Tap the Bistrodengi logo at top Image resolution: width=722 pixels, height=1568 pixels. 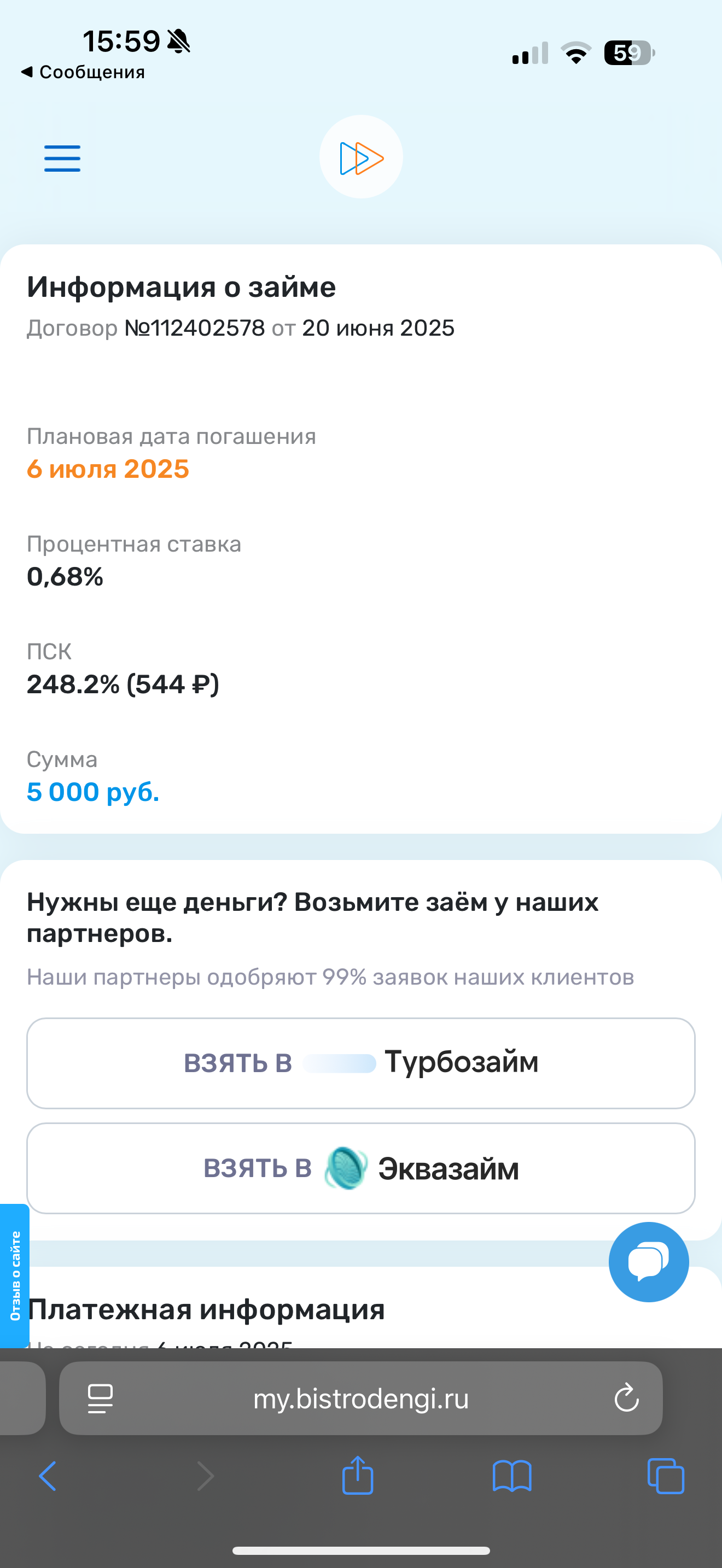[x=361, y=157]
